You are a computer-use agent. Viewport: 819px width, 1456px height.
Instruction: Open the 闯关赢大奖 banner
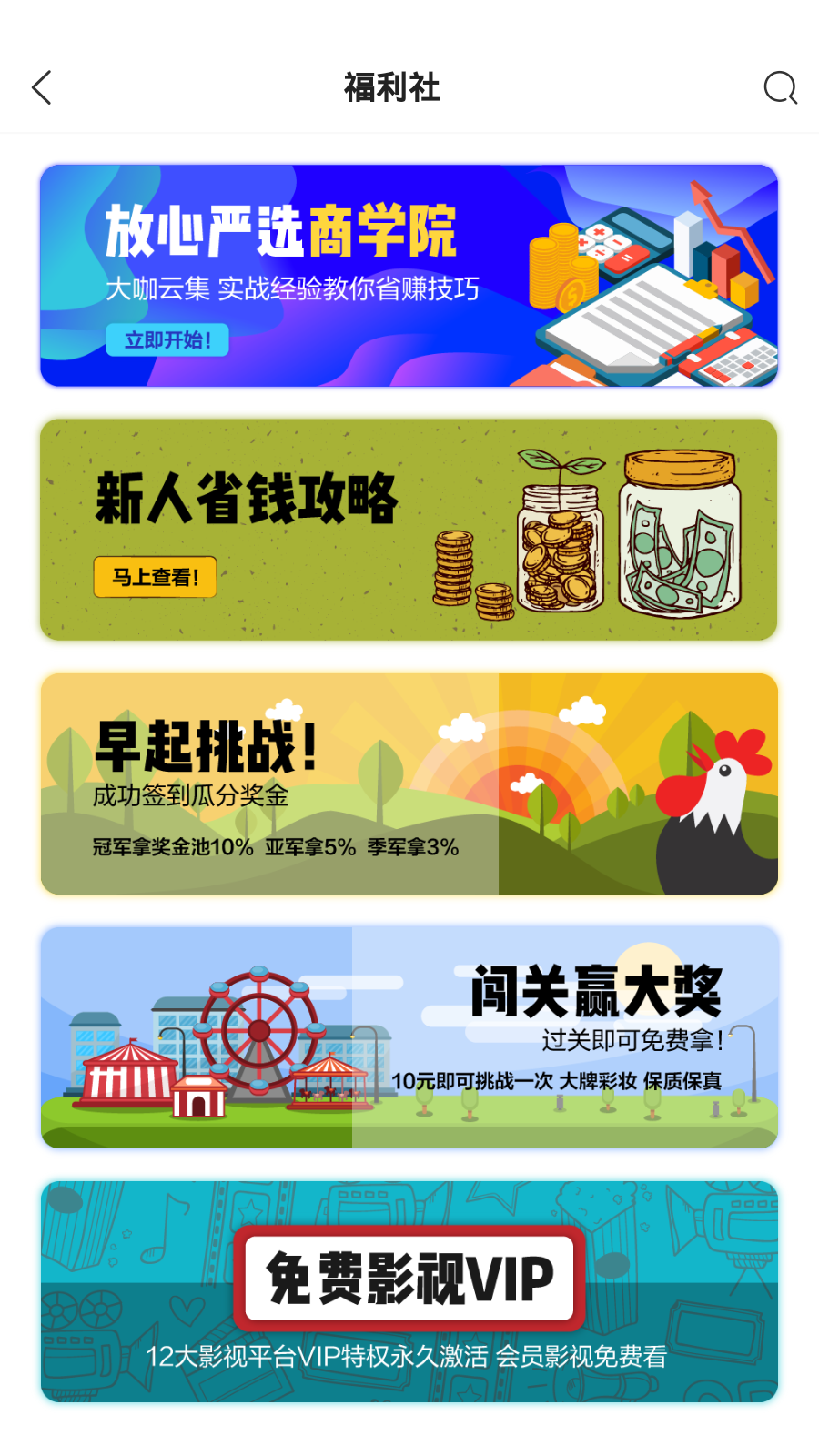pyautogui.click(x=409, y=1037)
